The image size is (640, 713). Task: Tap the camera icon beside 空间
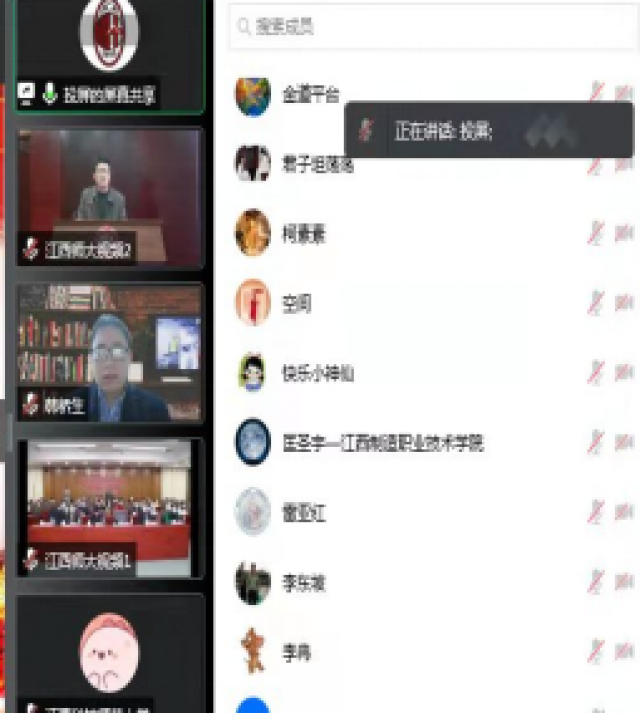(625, 303)
